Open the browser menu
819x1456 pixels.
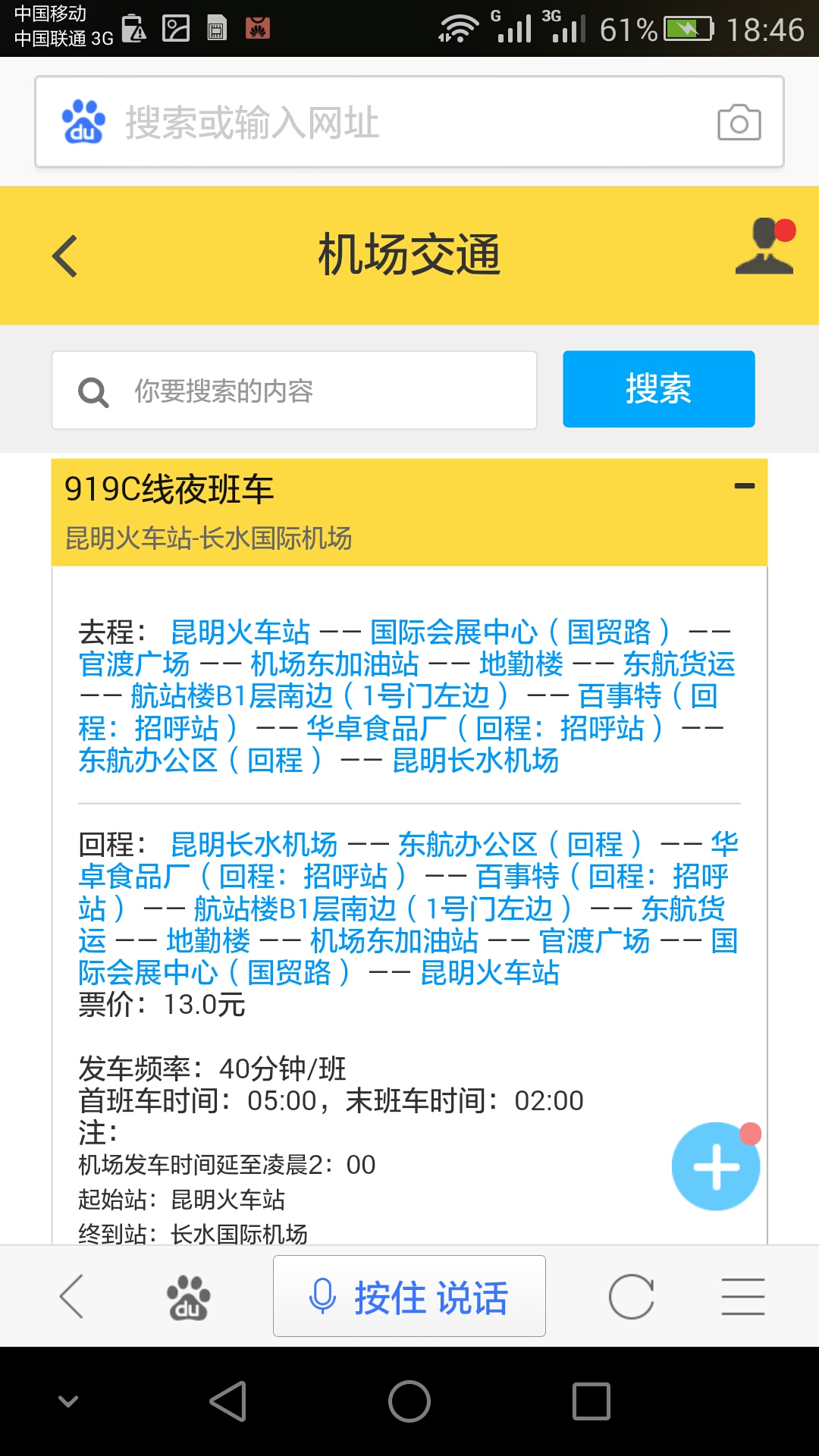pyautogui.click(x=742, y=1297)
